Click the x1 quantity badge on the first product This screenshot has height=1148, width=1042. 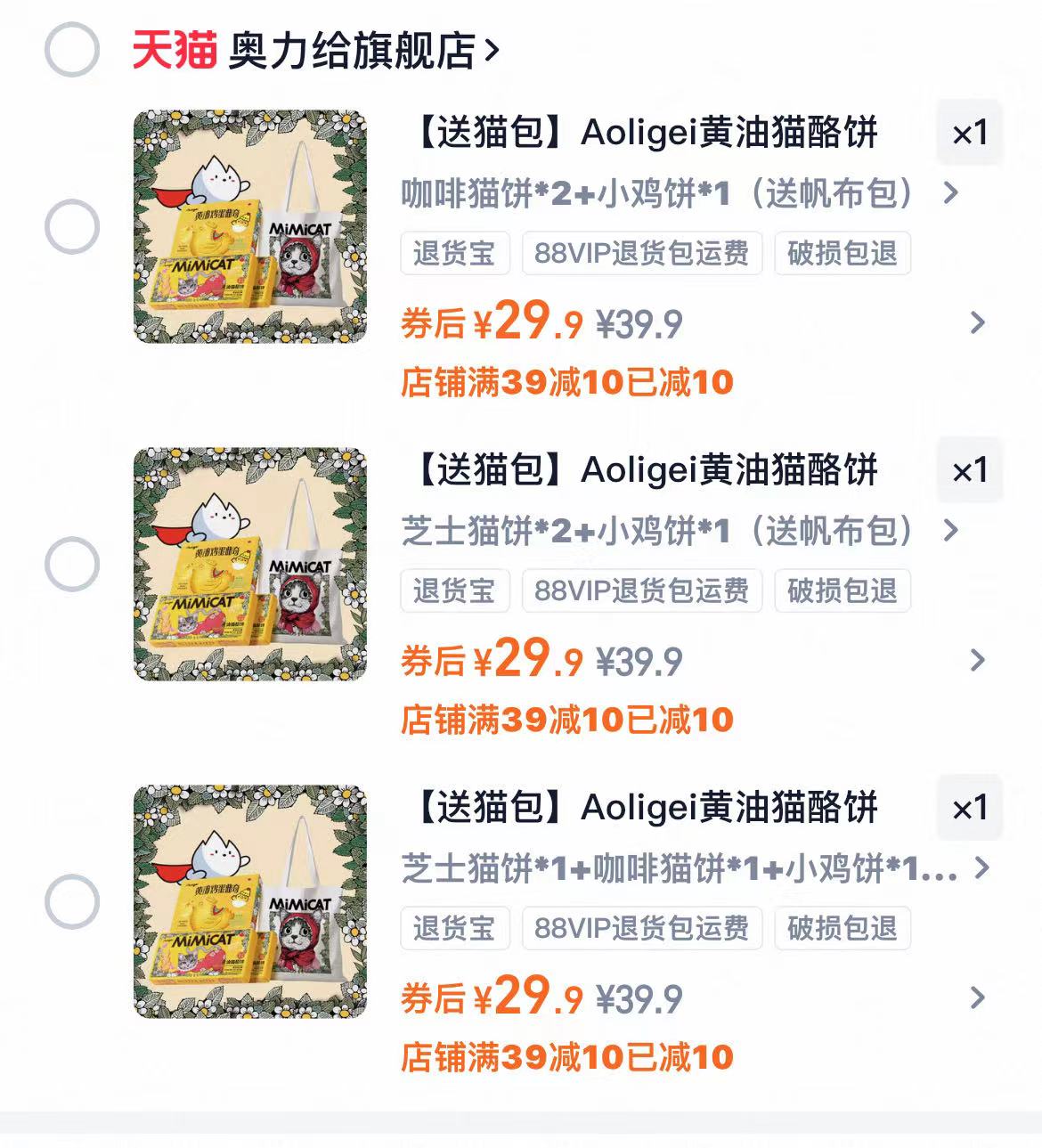click(971, 134)
